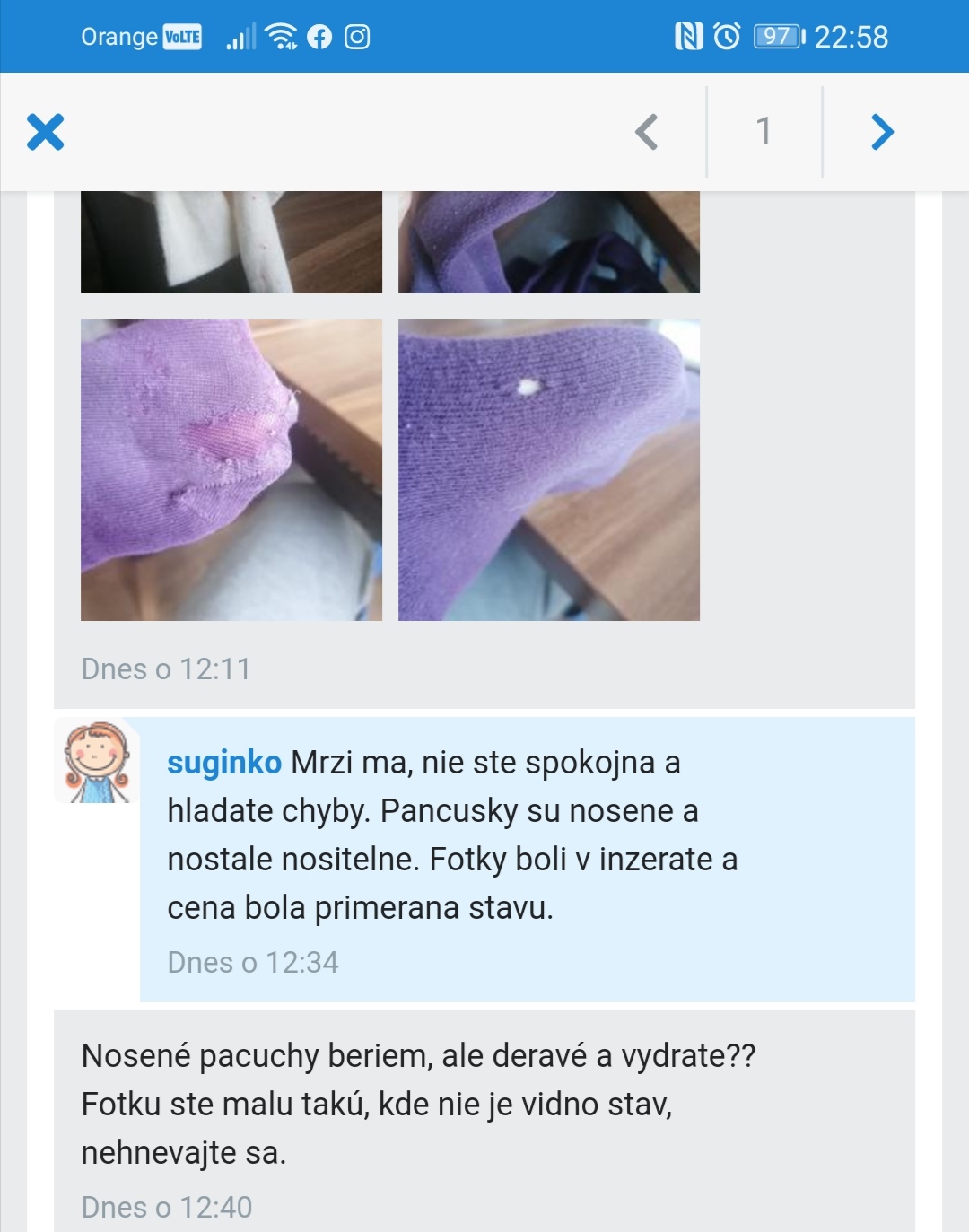Open the partially visible white fabric photo
969x1232 pixels.
231,242
